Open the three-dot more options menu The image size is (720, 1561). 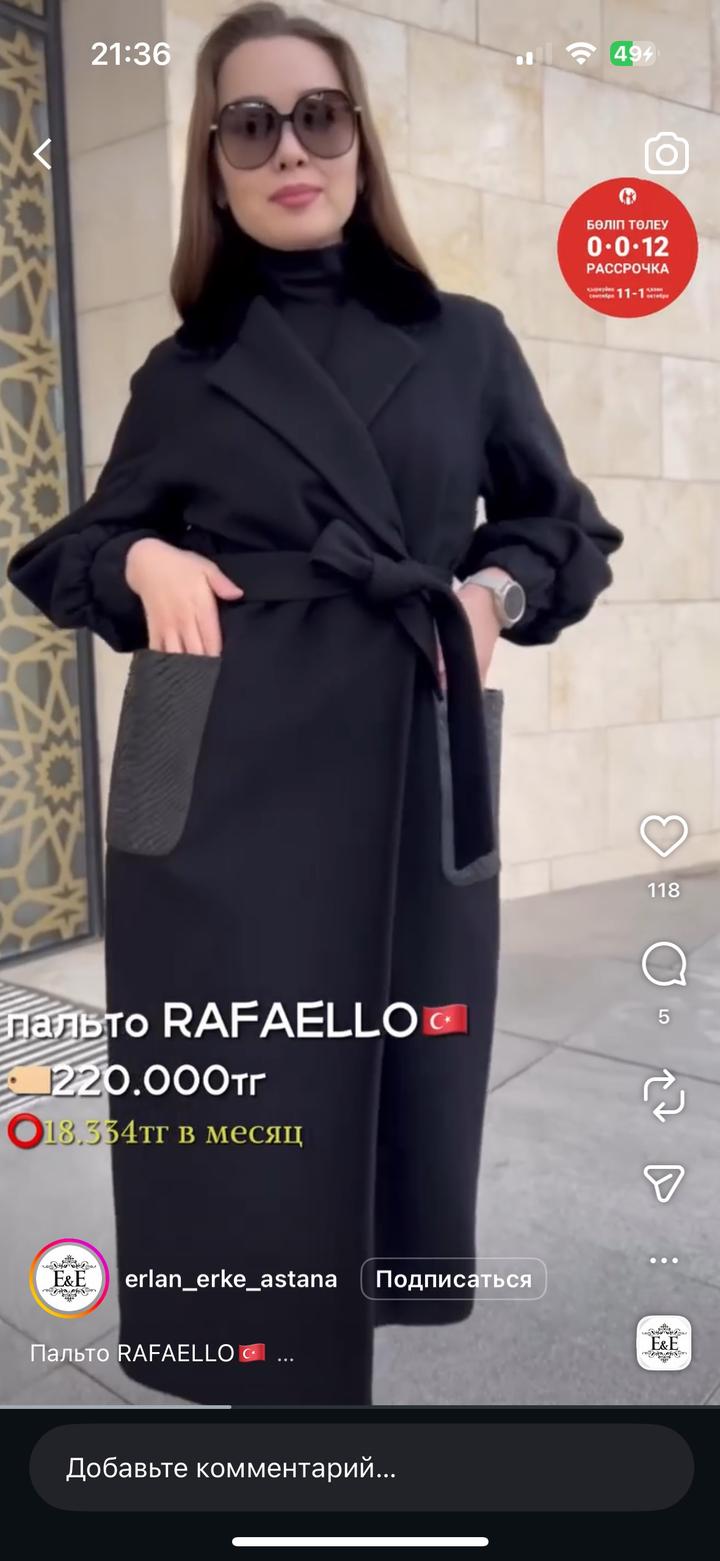(x=664, y=1260)
